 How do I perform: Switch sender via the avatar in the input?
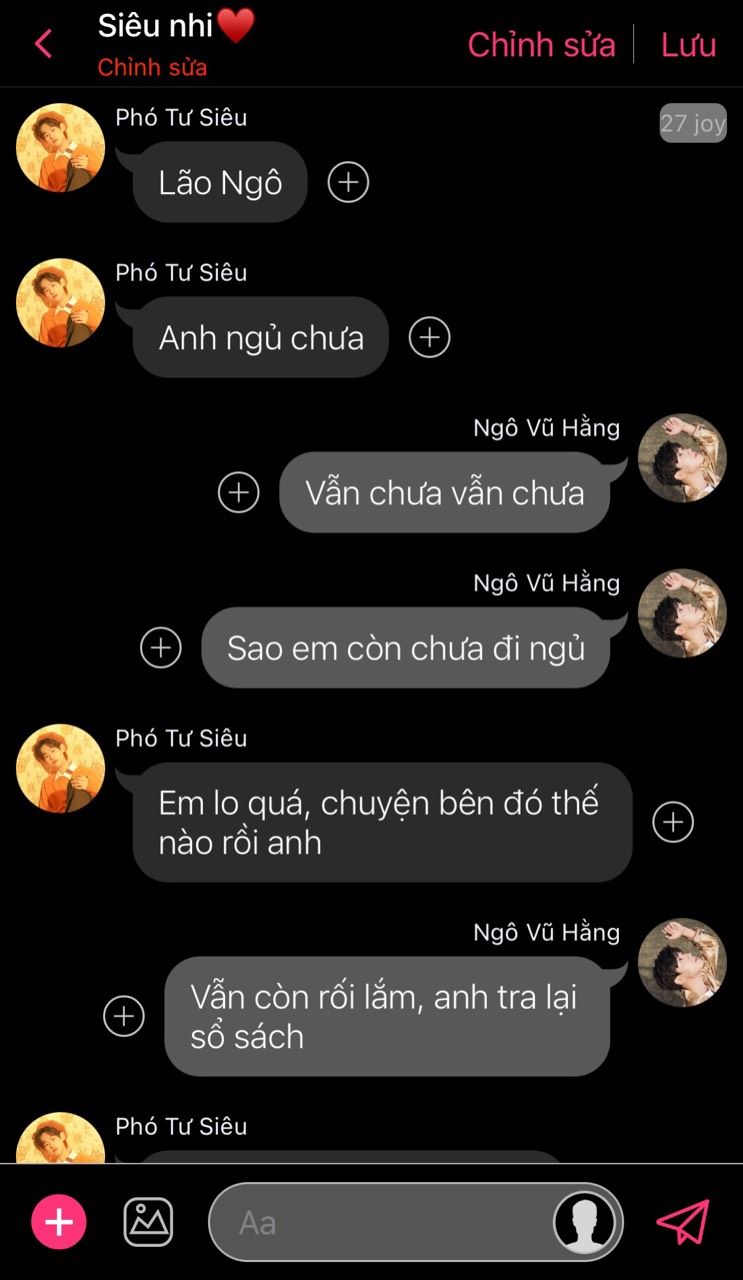click(584, 1222)
